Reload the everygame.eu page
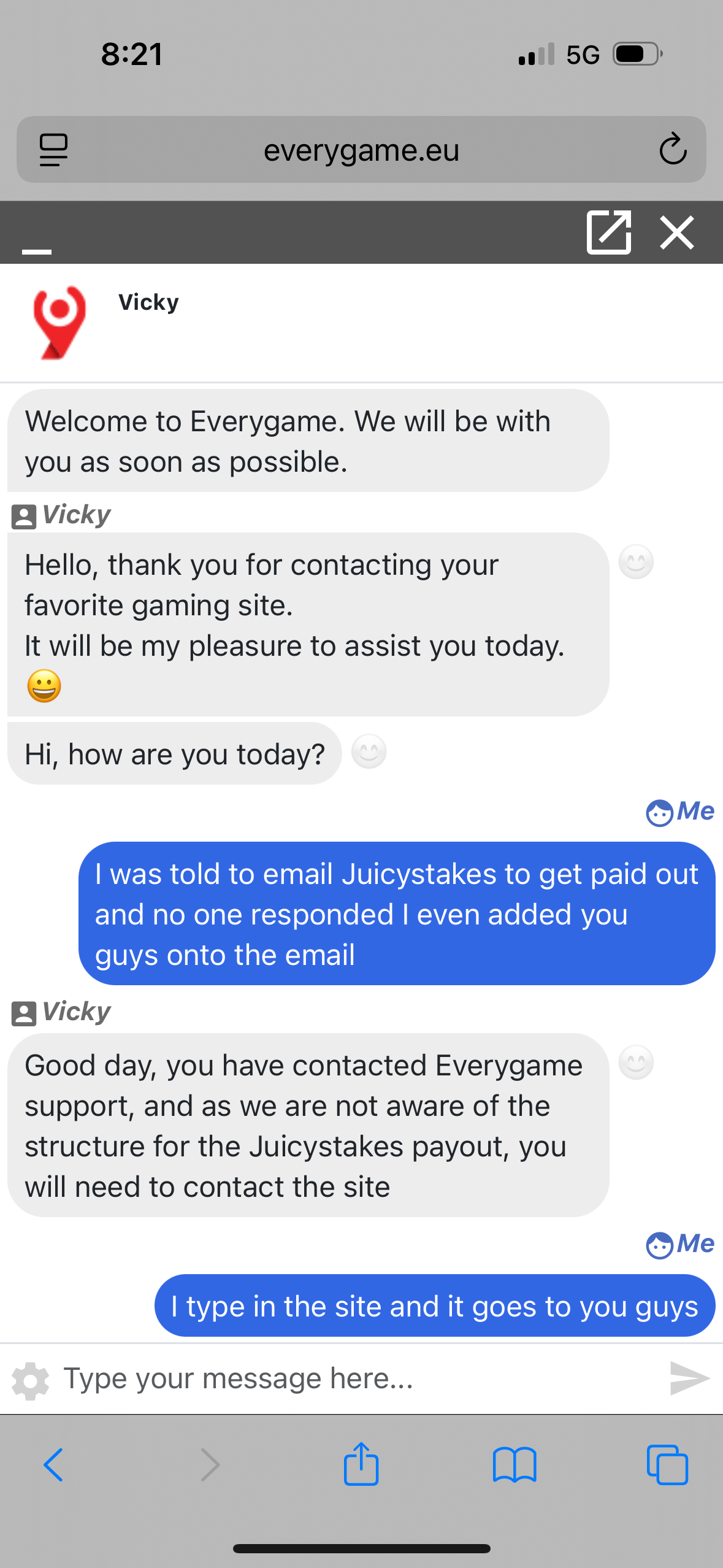This screenshot has height=1568, width=723. [673, 149]
